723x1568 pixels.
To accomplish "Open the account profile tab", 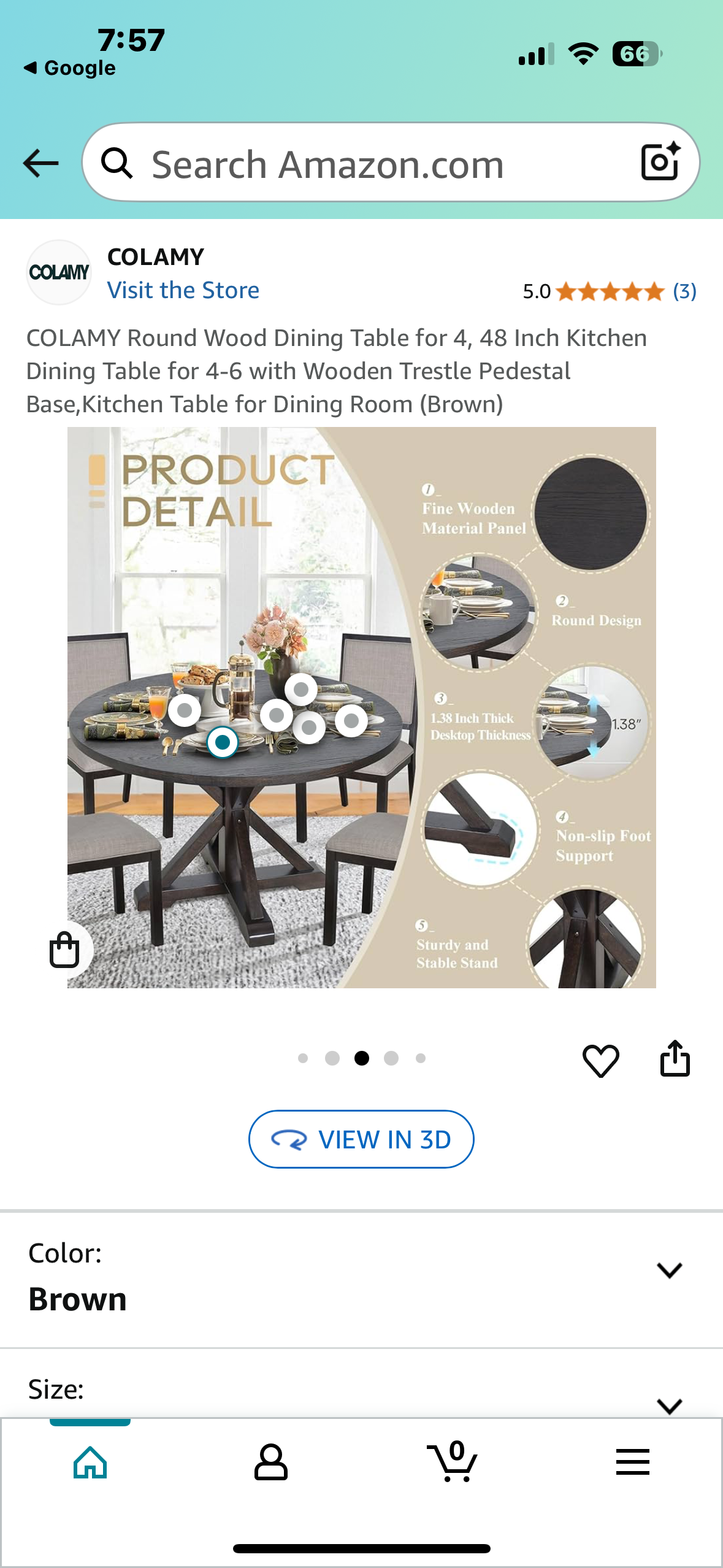I will tap(270, 1462).
